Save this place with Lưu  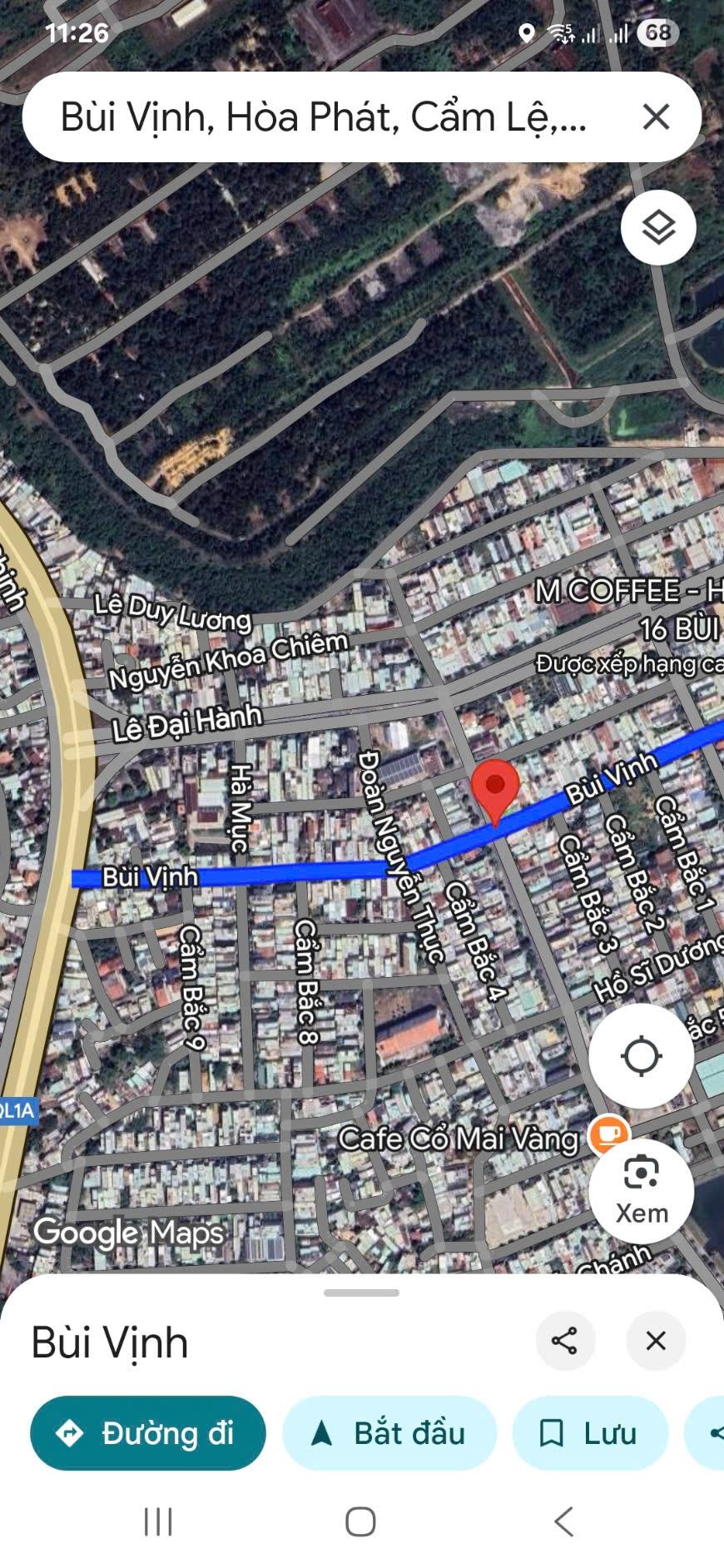click(x=589, y=1433)
